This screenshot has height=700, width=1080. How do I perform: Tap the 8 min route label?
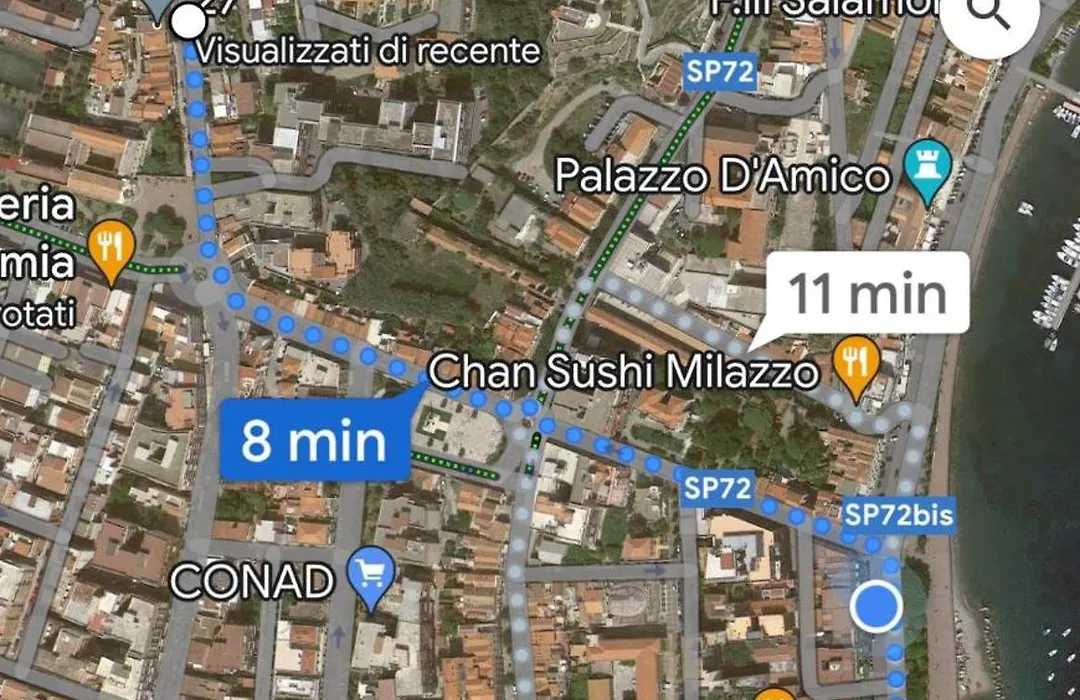click(x=314, y=440)
